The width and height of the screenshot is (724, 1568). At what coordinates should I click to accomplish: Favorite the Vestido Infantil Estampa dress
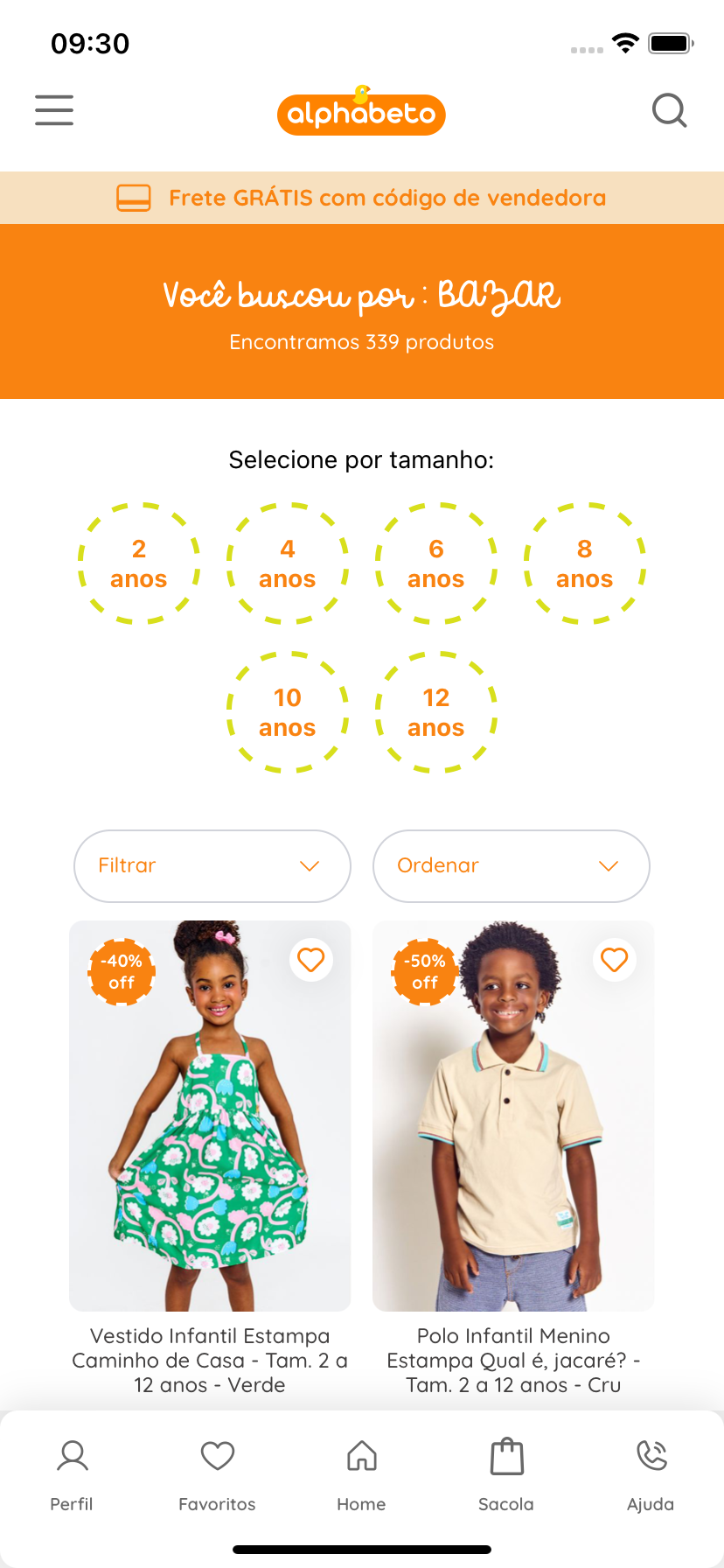pos(310,960)
